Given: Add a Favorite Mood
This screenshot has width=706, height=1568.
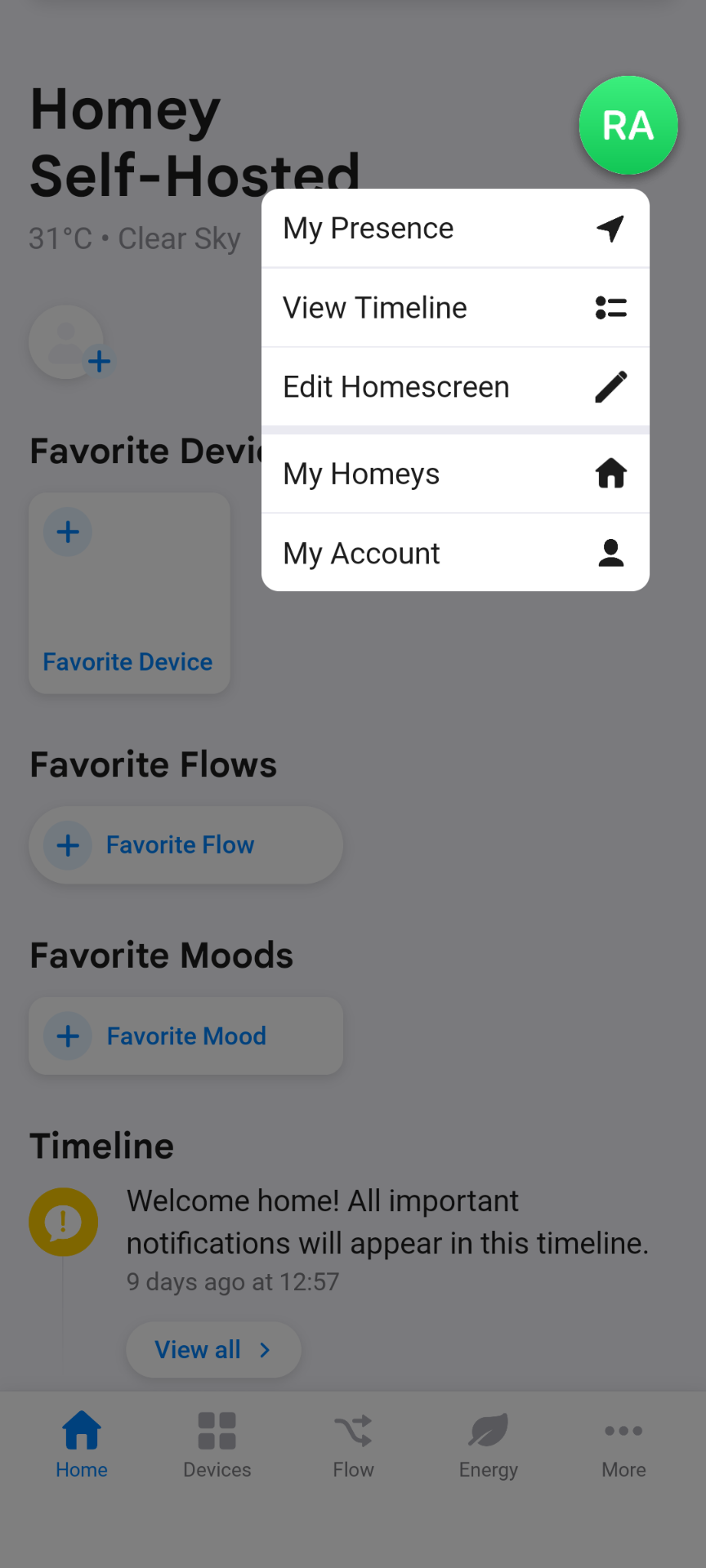Looking at the screenshot, I should (185, 1036).
